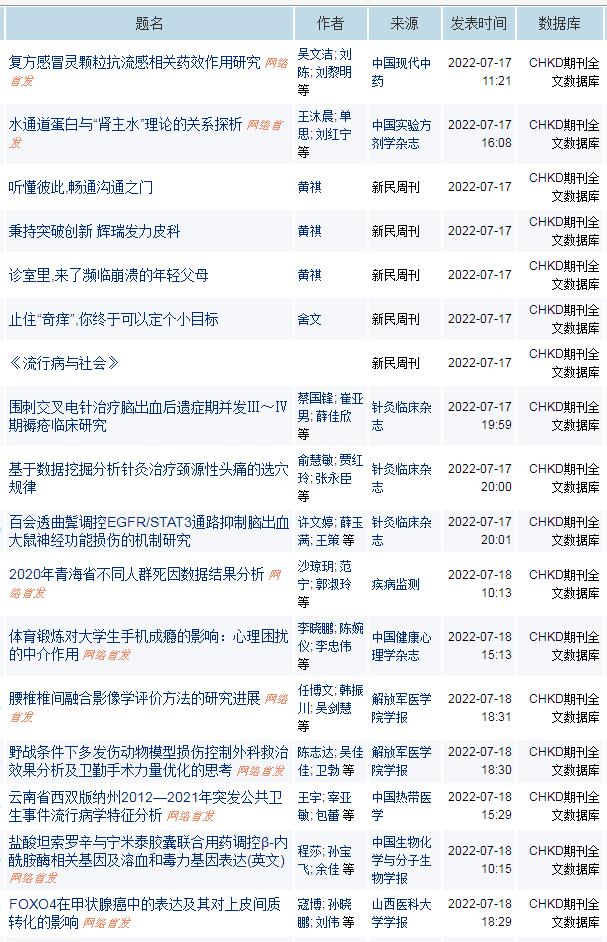This screenshot has height=942, width=607.
Task: Open the article 腰椎椎间融合影像学评价方法的研究进展
Action: (134, 698)
